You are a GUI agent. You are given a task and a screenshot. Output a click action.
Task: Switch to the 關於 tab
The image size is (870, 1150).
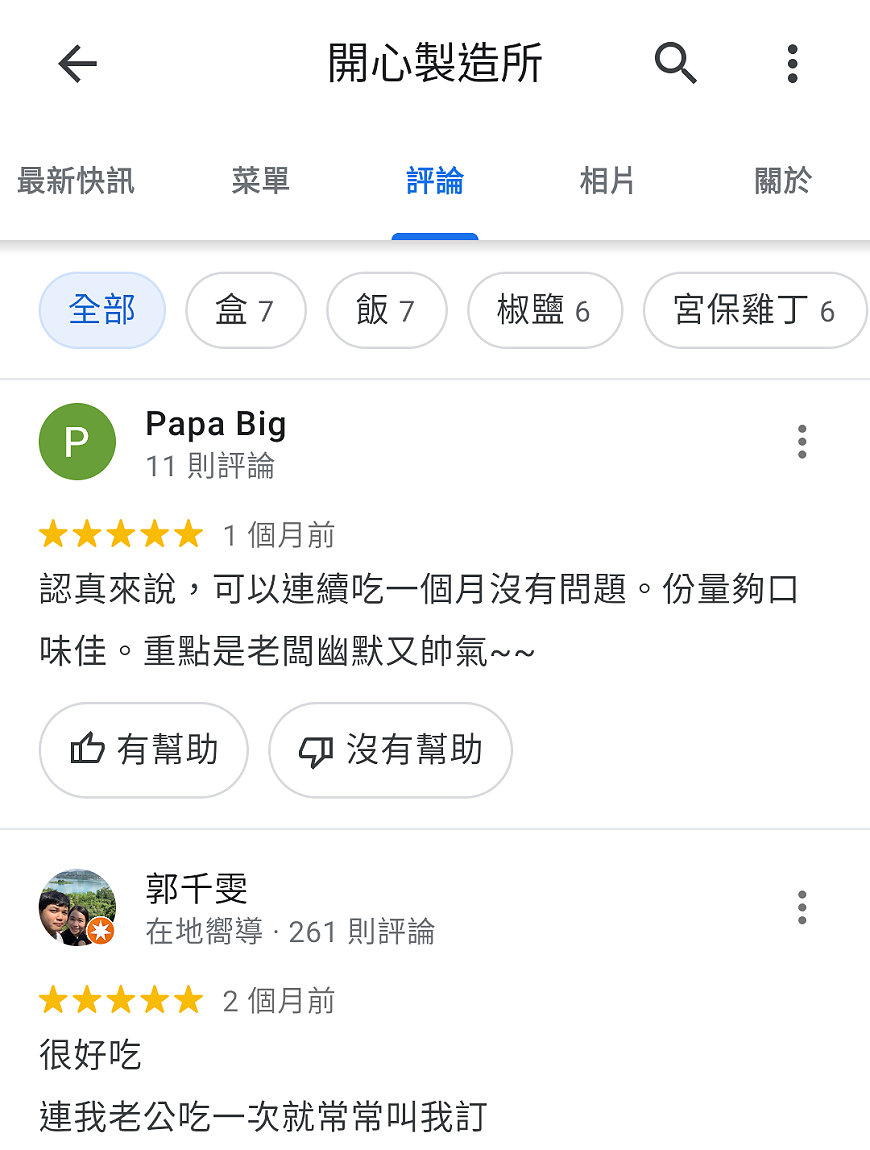coord(783,181)
